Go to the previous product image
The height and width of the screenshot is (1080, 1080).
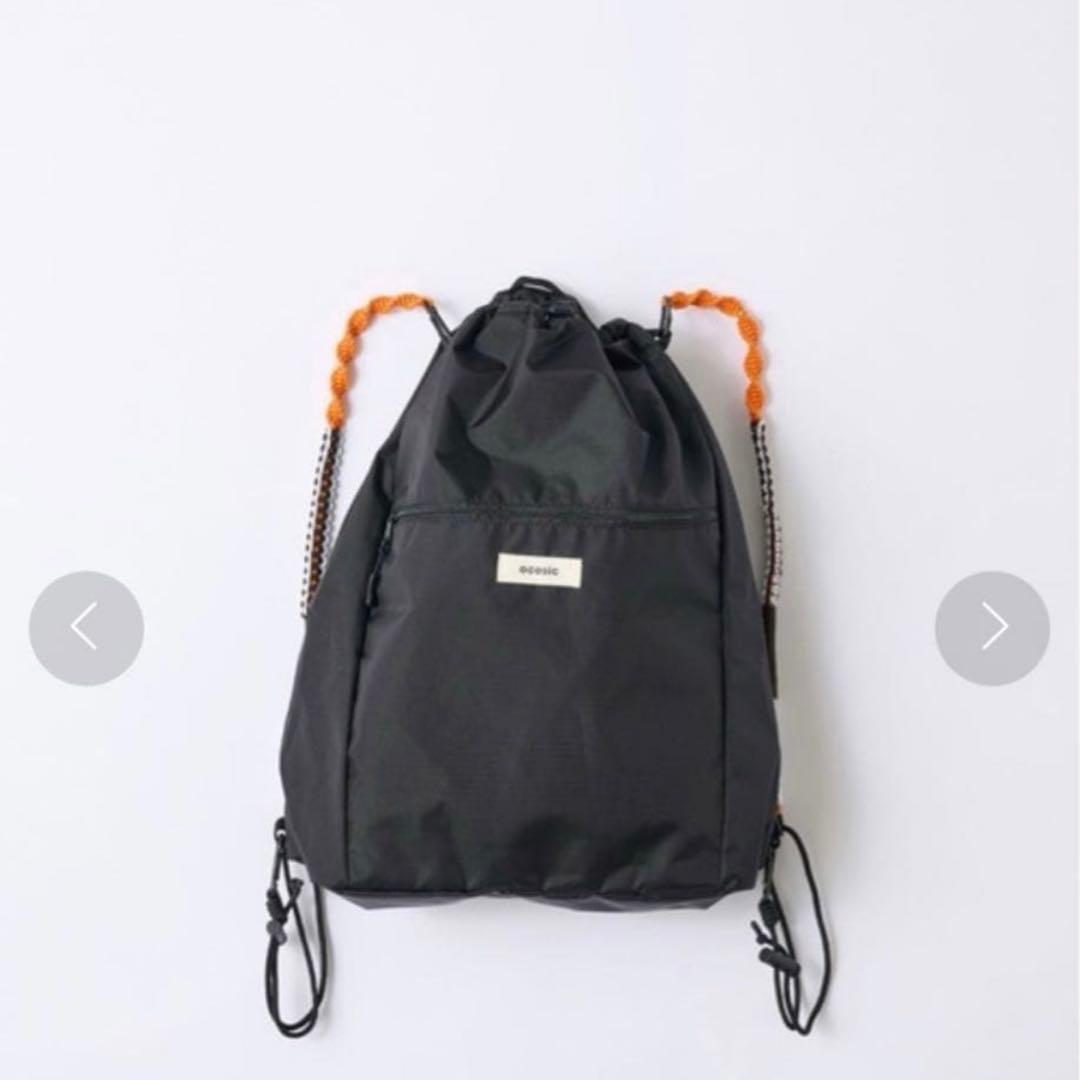[x=86, y=628]
